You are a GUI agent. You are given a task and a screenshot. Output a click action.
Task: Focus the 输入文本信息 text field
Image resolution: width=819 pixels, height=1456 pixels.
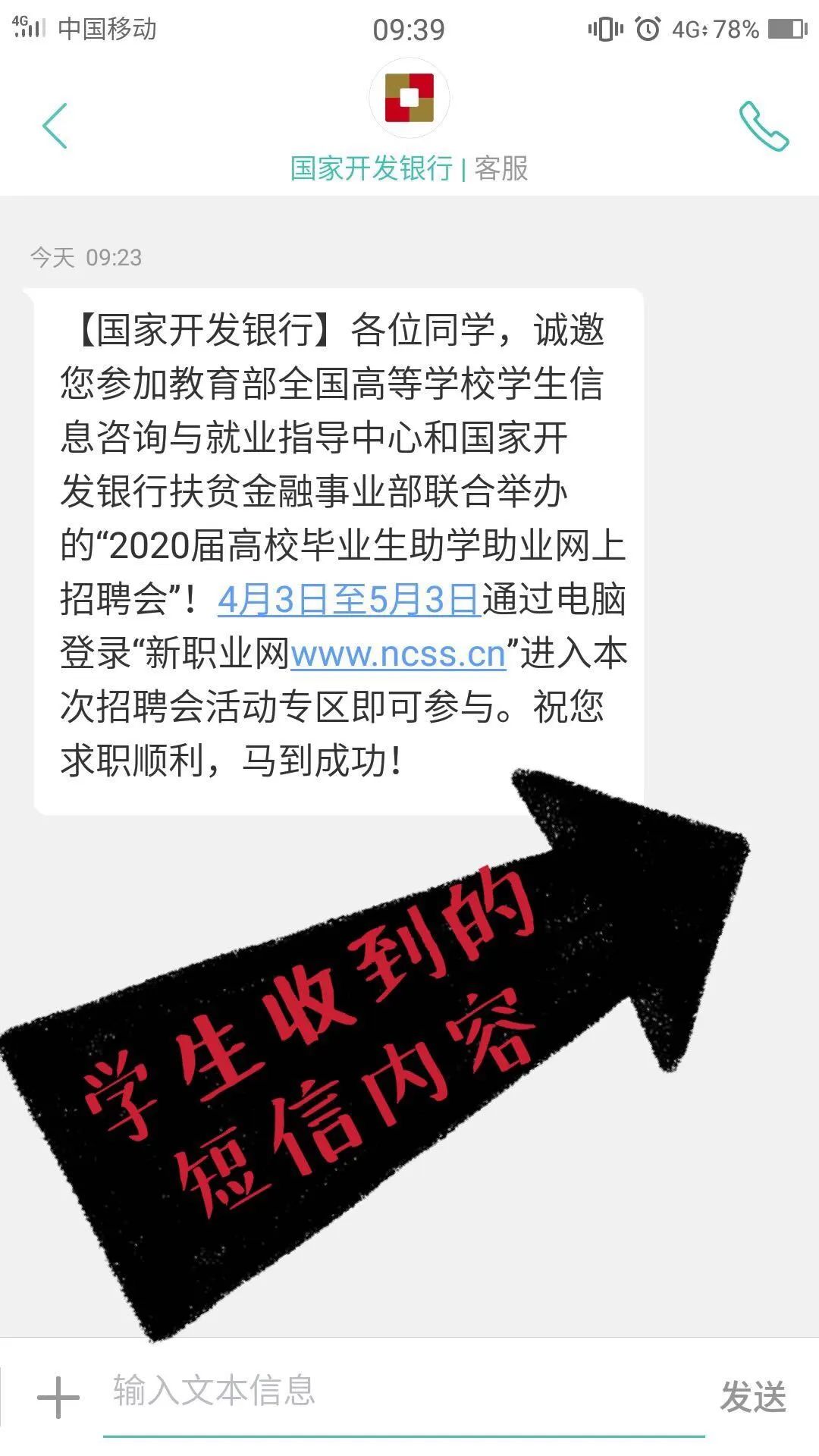(x=402, y=1392)
